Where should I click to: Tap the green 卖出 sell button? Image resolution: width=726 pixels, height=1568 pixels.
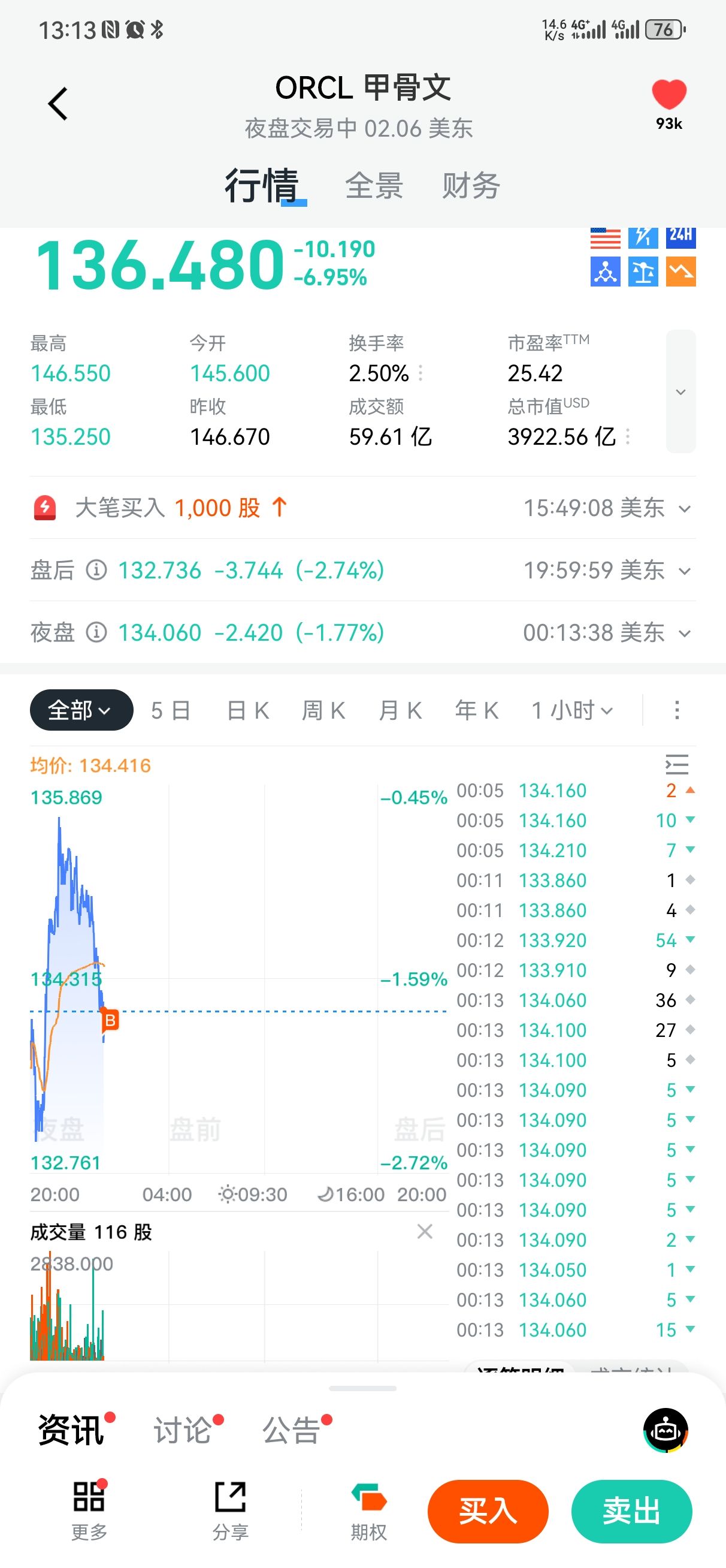tap(631, 1512)
